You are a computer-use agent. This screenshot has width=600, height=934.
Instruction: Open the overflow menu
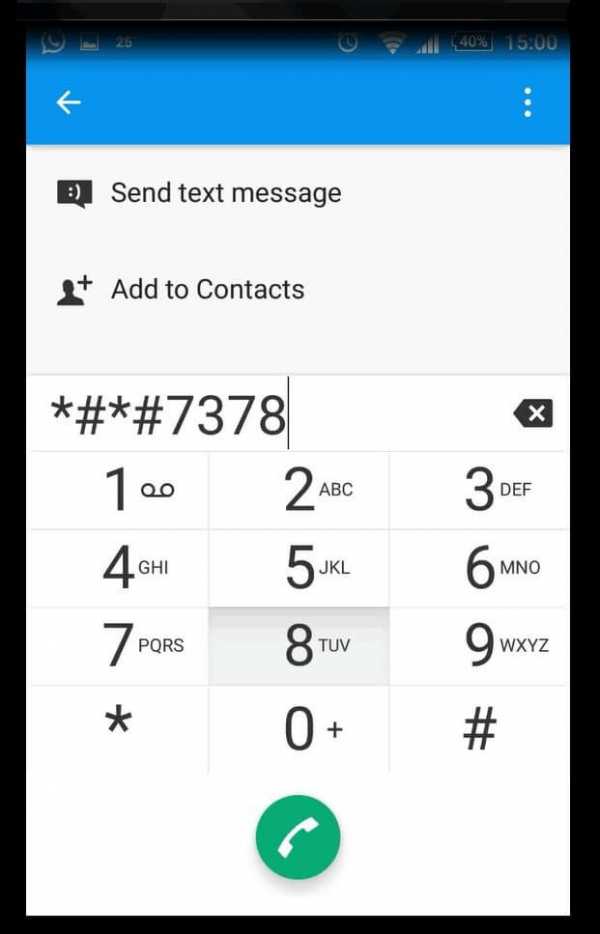point(527,102)
